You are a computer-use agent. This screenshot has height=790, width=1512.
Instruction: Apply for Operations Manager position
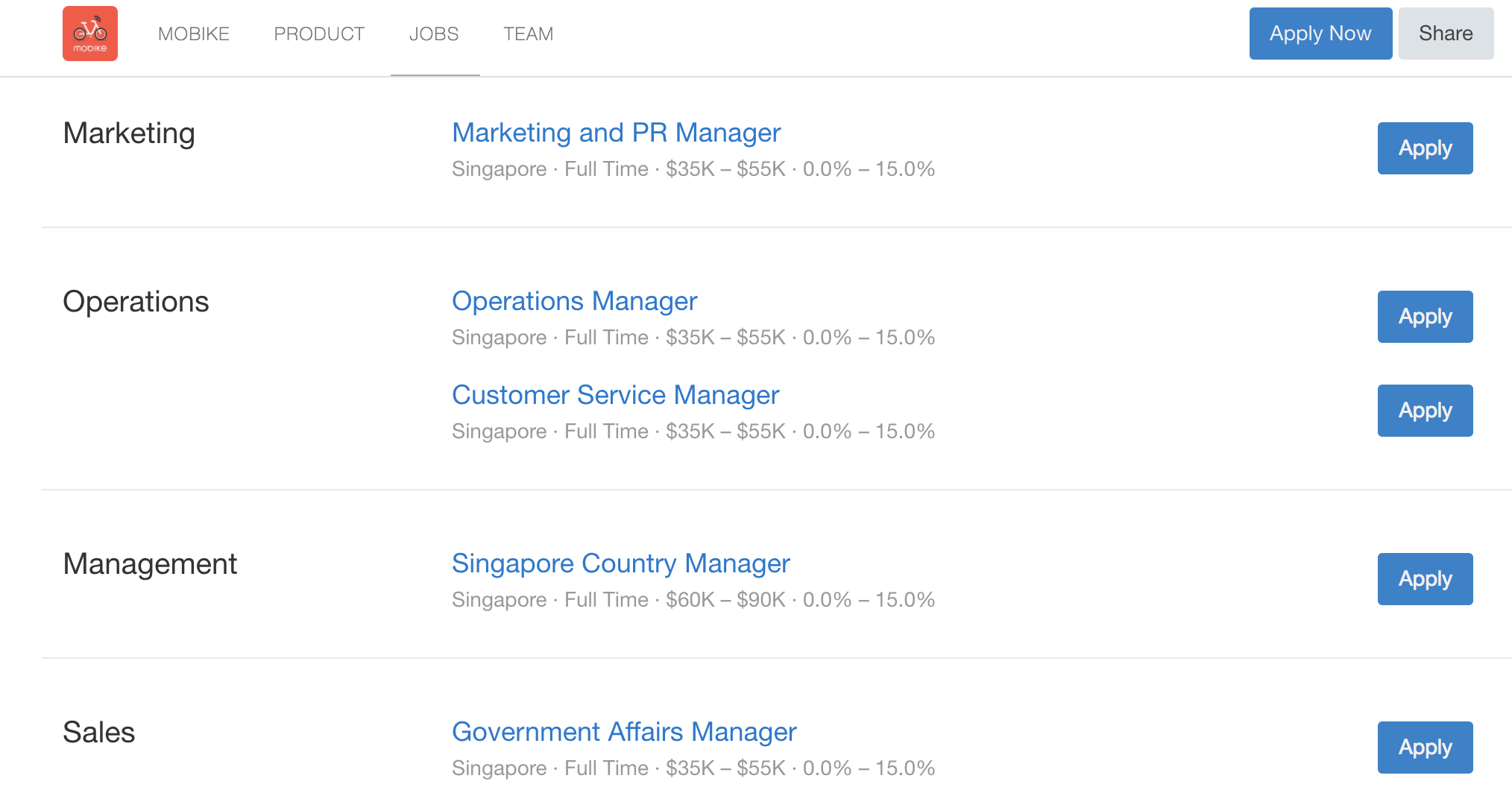point(1425,317)
